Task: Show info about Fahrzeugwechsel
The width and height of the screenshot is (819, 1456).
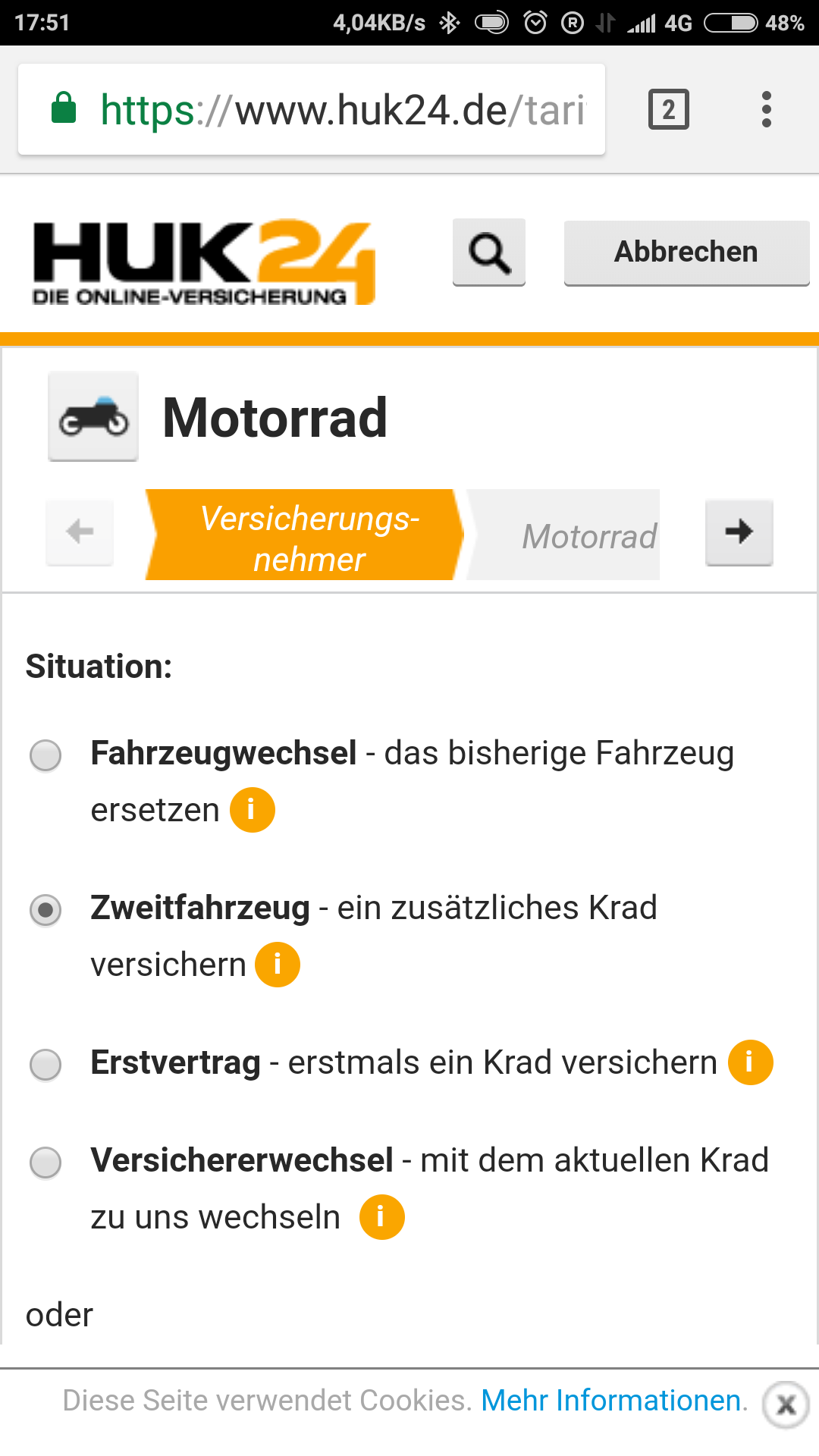Action: (x=252, y=810)
